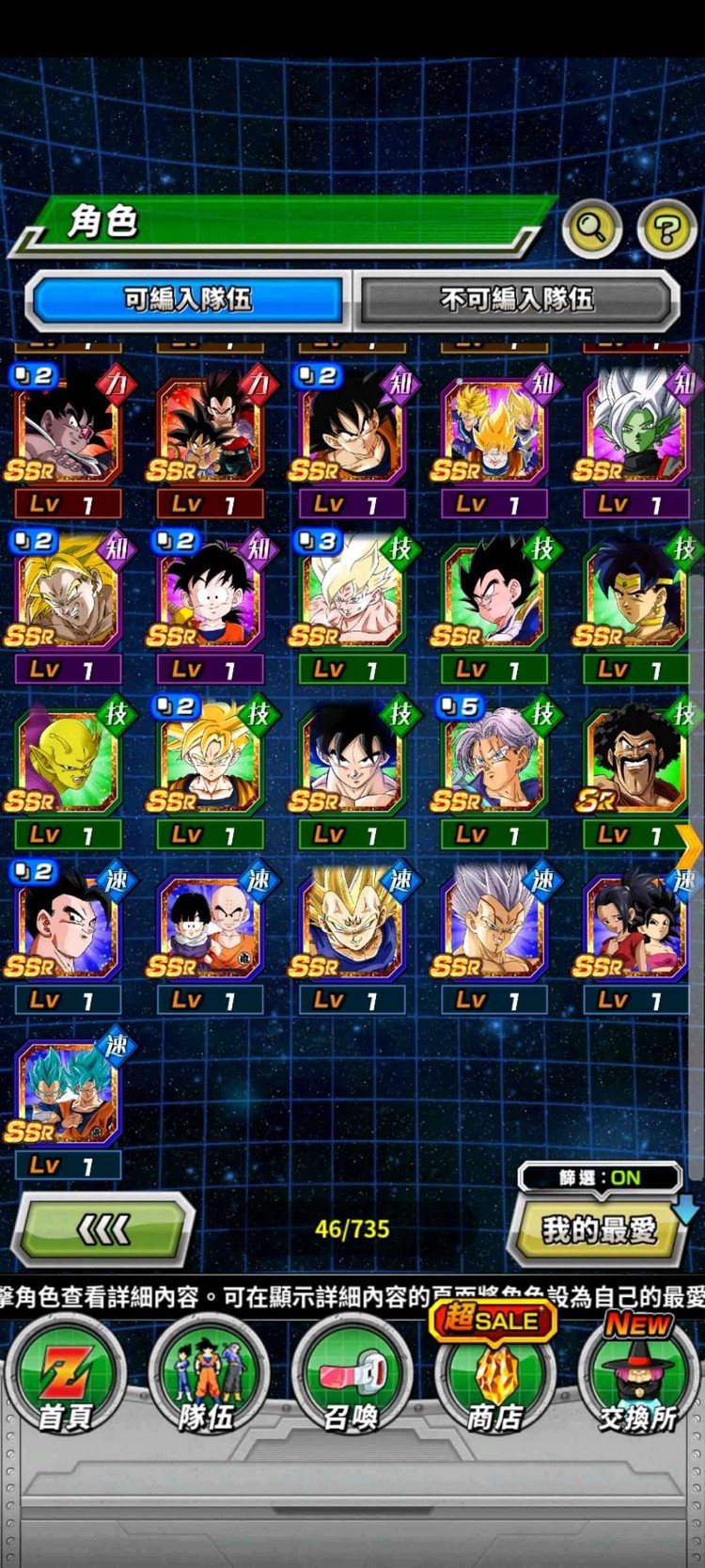Screen dimensions: 705x1568
Task: Switch to 不可編入隊伍 tab
Action: coord(517,300)
